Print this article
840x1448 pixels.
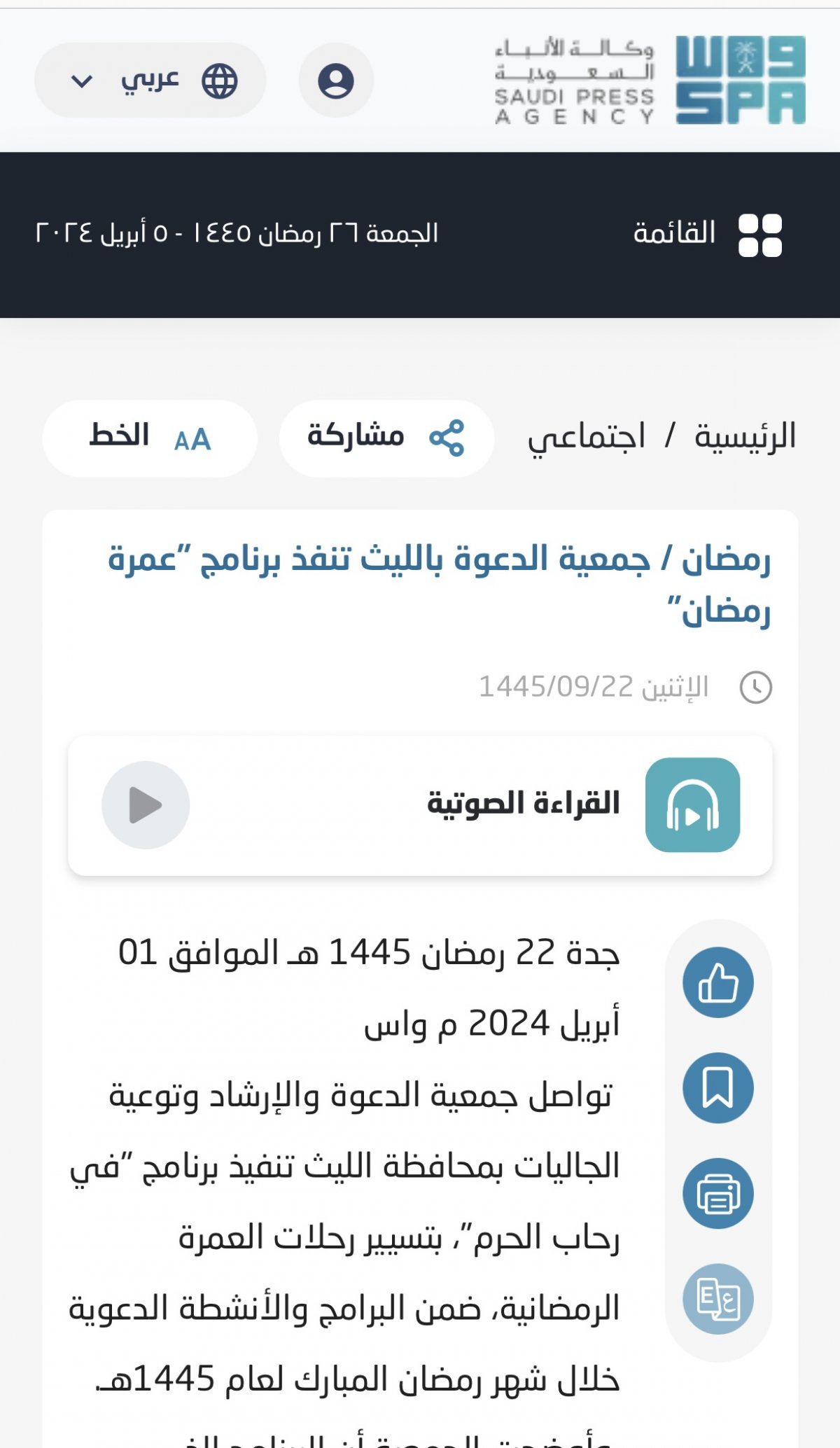(x=717, y=1193)
